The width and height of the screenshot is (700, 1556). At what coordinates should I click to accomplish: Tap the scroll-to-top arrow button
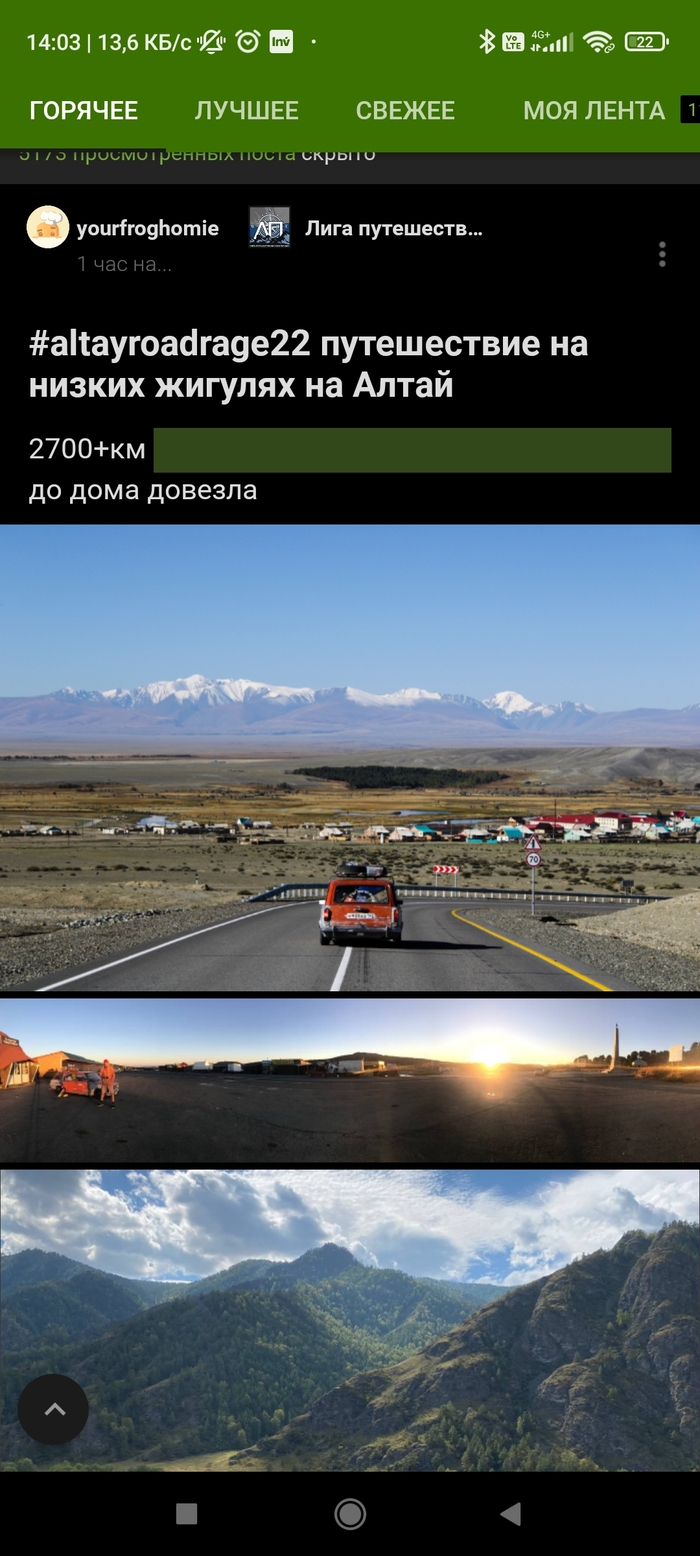click(53, 1409)
